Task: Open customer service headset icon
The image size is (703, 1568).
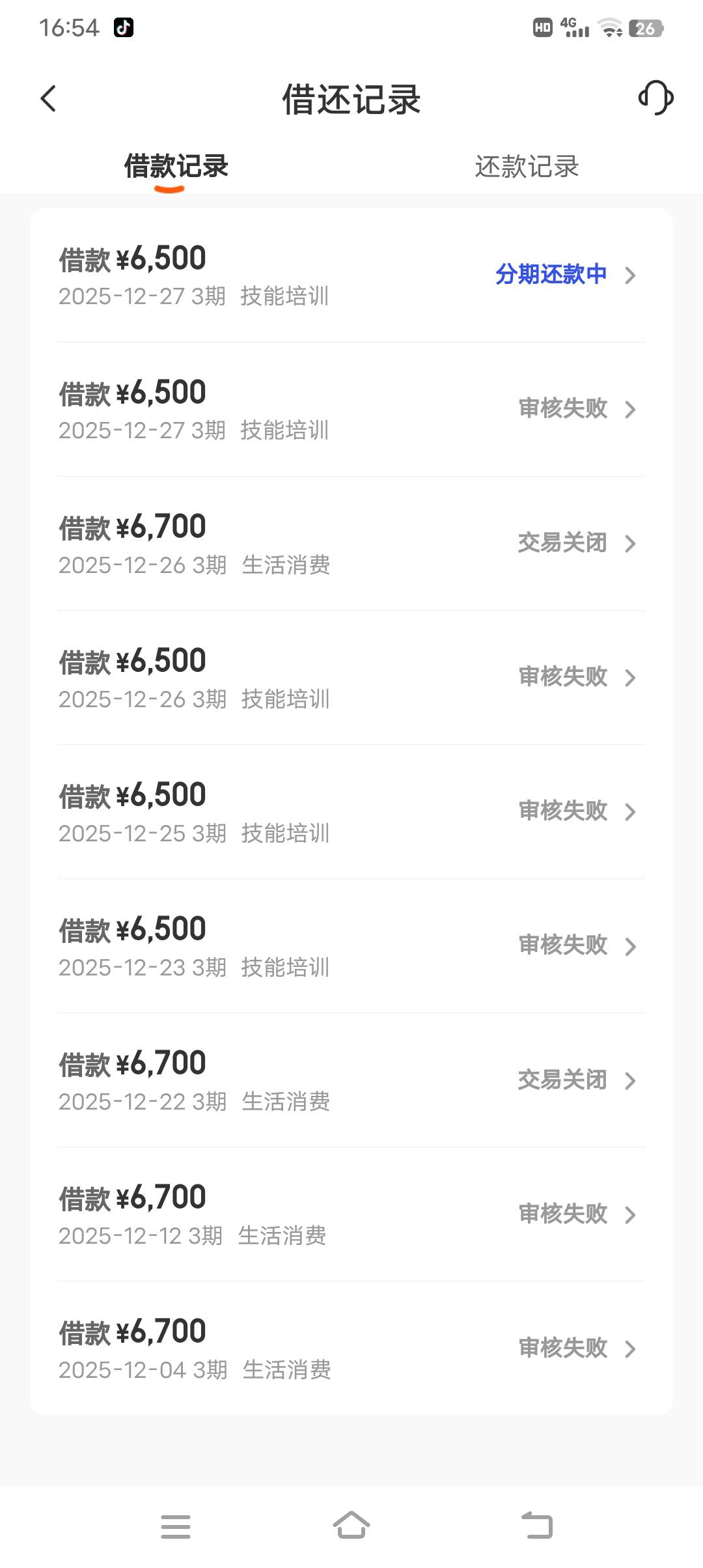Action: tap(655, 98)
